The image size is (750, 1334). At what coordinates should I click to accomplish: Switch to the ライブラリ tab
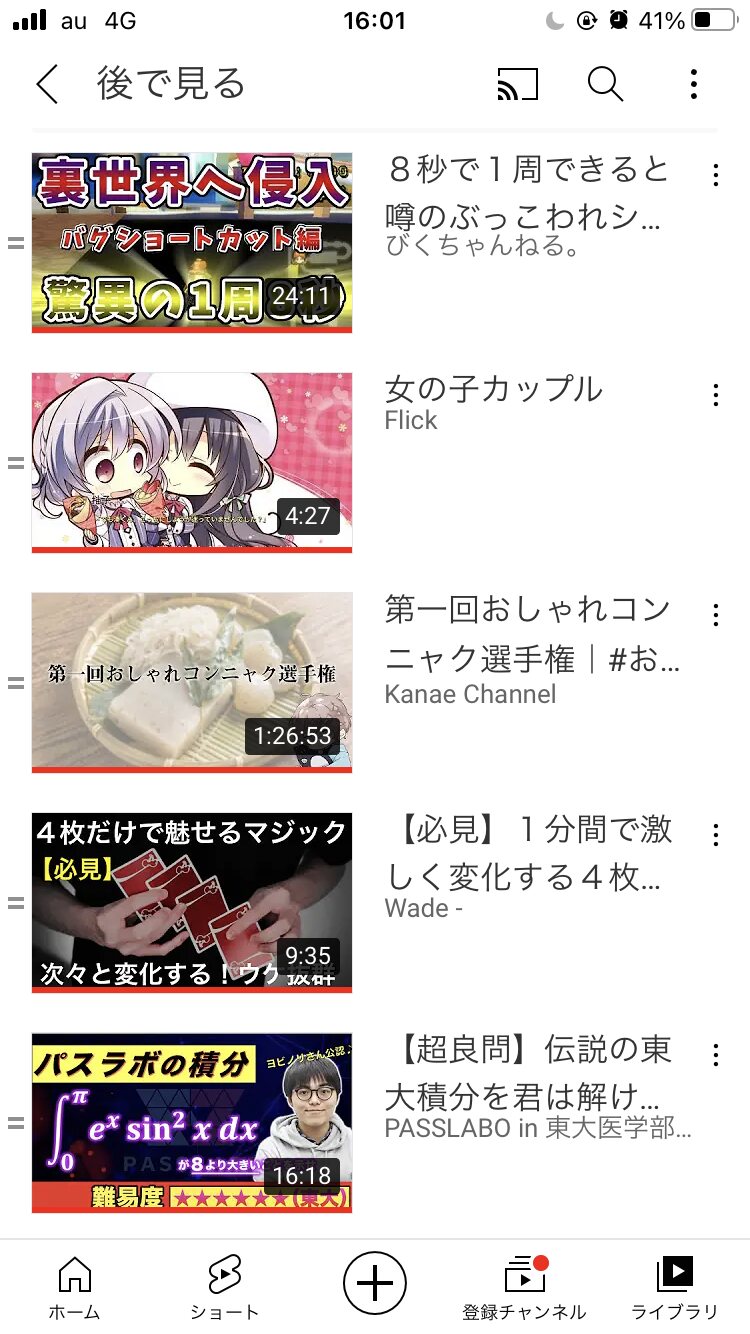coord(675,1288)
